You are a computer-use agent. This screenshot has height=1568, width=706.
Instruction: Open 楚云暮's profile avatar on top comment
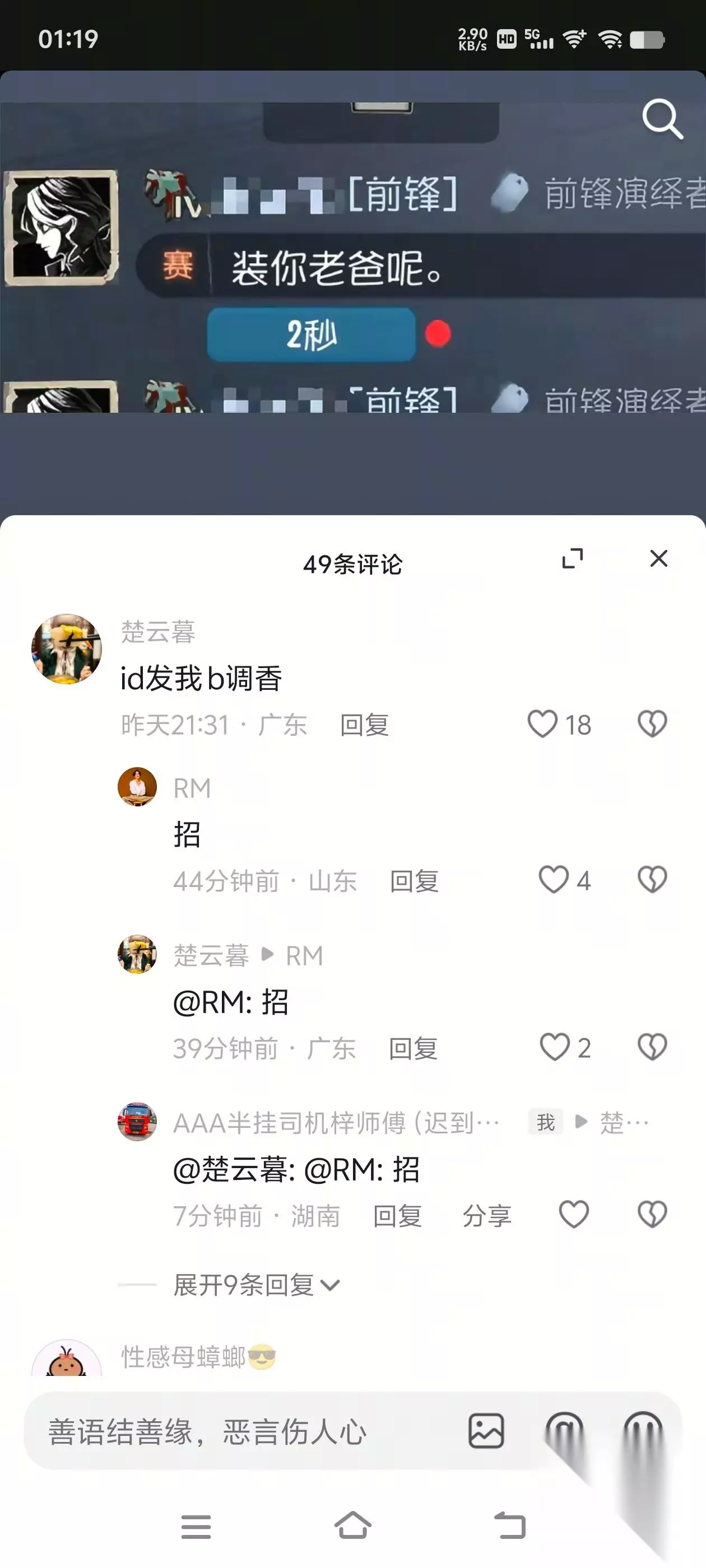(66, 649)
